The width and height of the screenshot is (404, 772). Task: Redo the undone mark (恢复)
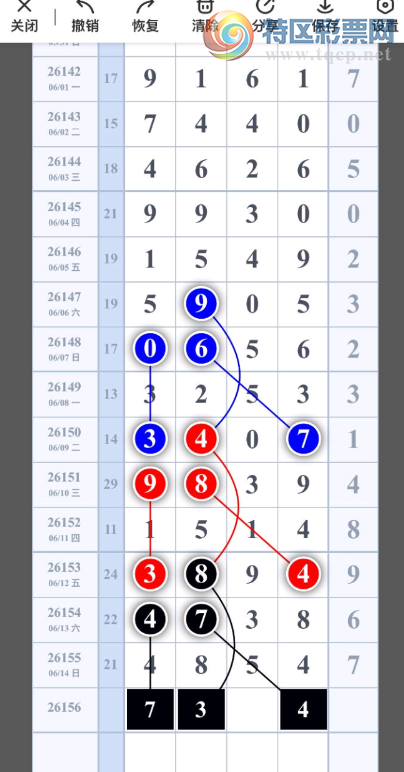tap(145, 16)
